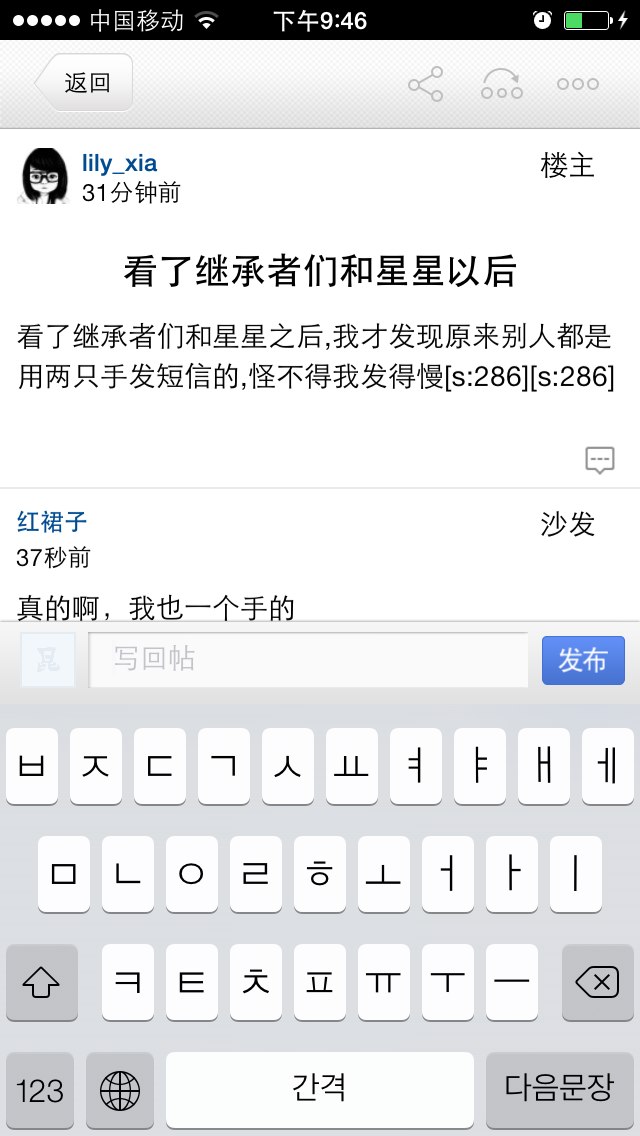Open the emoji picker beside the reply box

point(48,659)
